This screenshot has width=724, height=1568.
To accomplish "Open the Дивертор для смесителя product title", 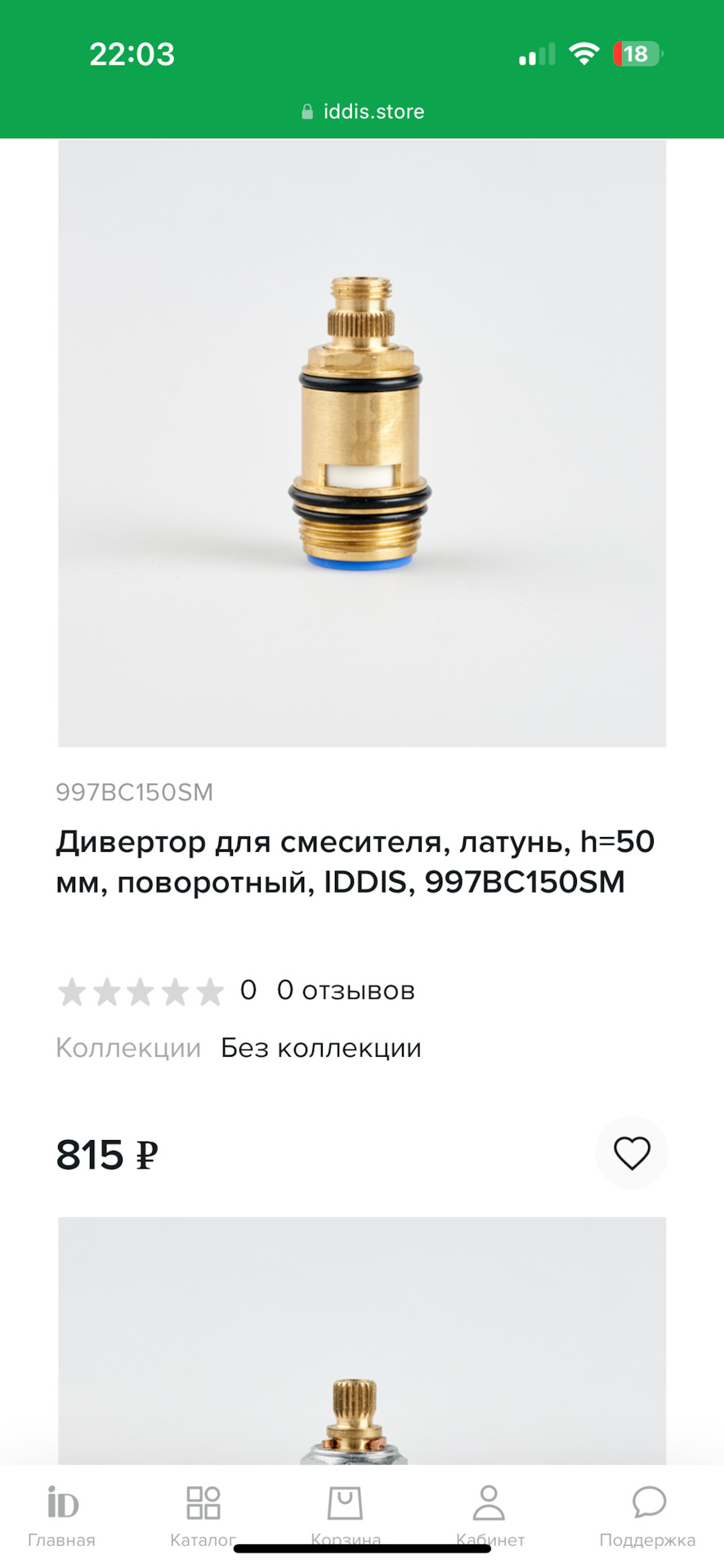I will pos(355,862).
